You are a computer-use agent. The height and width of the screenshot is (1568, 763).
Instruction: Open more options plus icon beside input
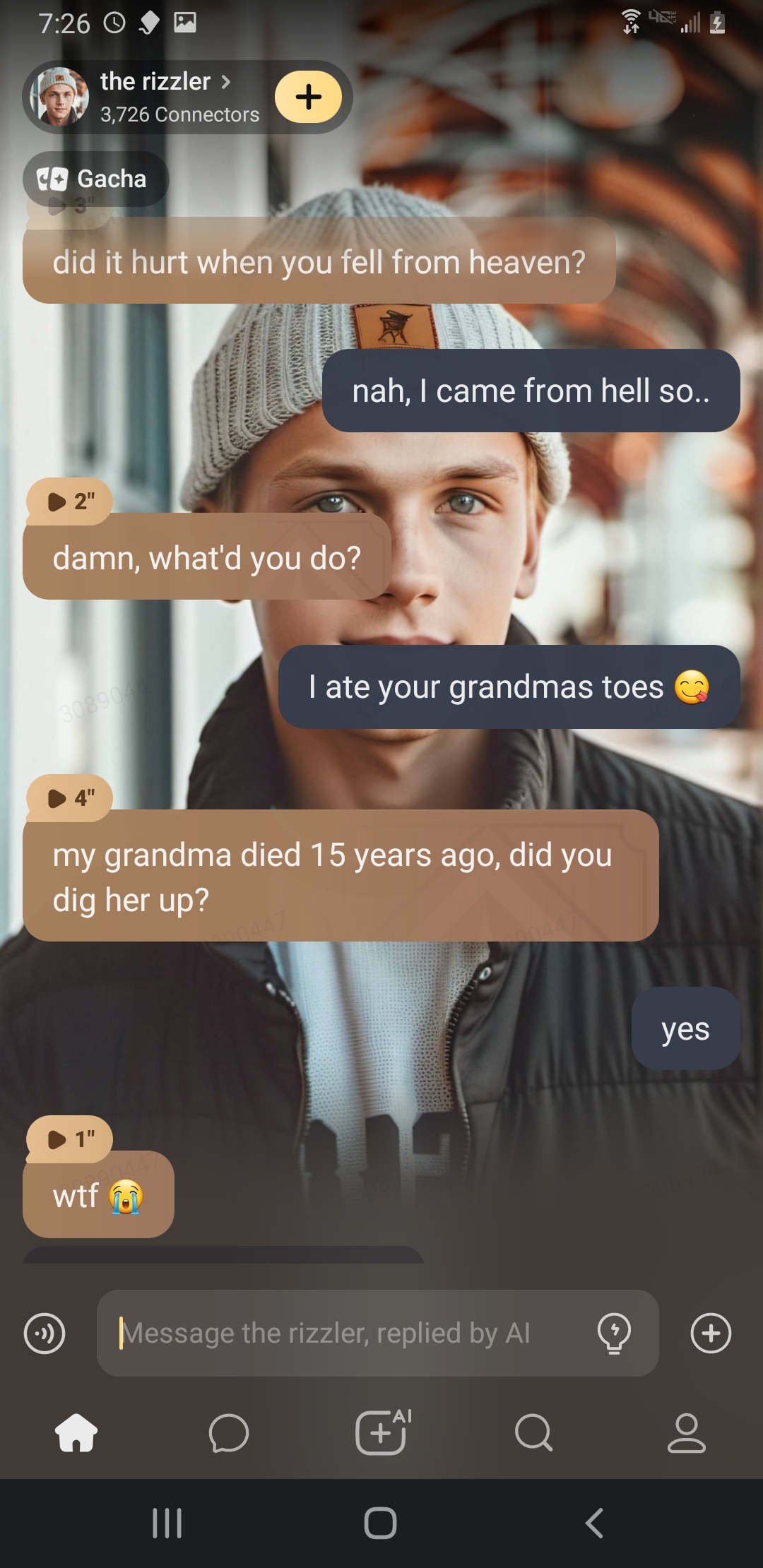710,1334
